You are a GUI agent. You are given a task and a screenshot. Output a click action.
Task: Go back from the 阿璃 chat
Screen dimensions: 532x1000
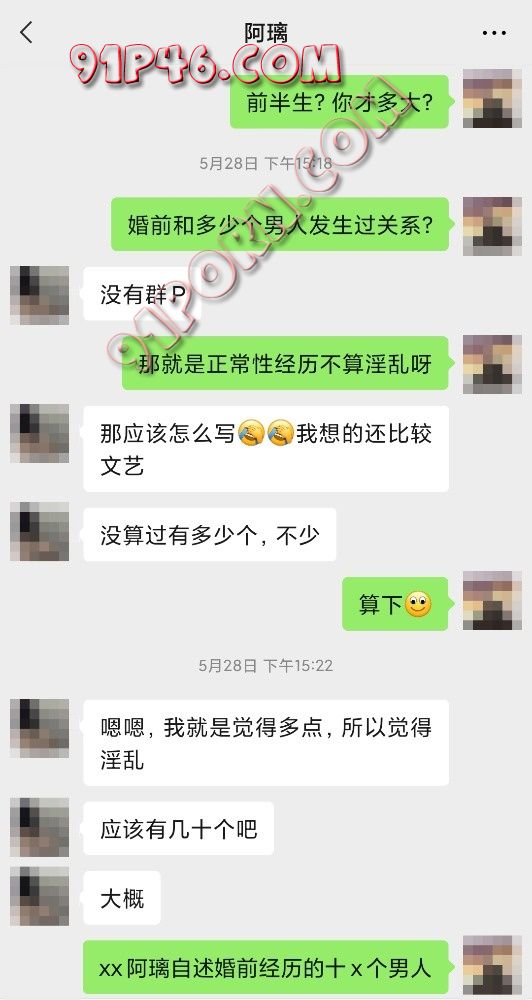[26, 32]
